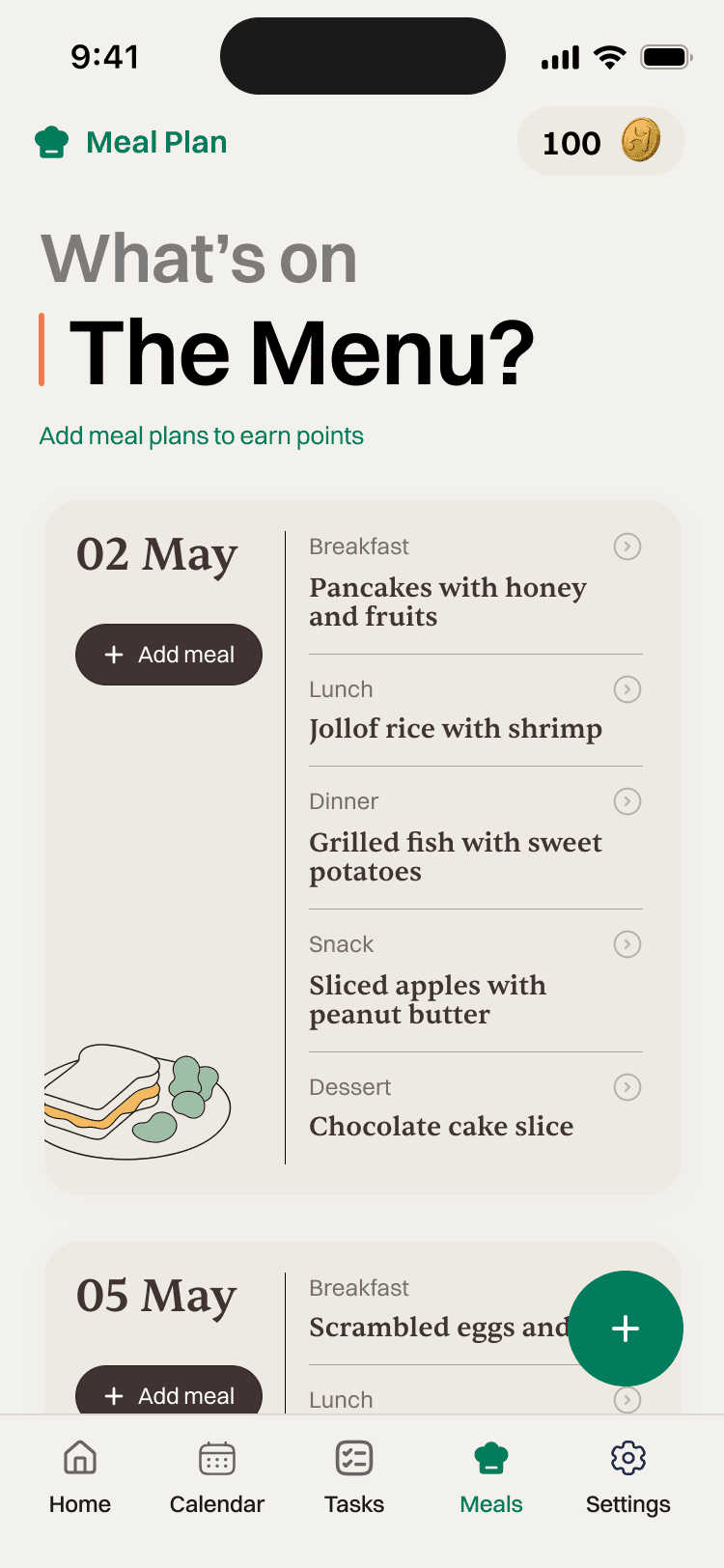Expand the Lunch entry for Jollof rice

point(627,689)
